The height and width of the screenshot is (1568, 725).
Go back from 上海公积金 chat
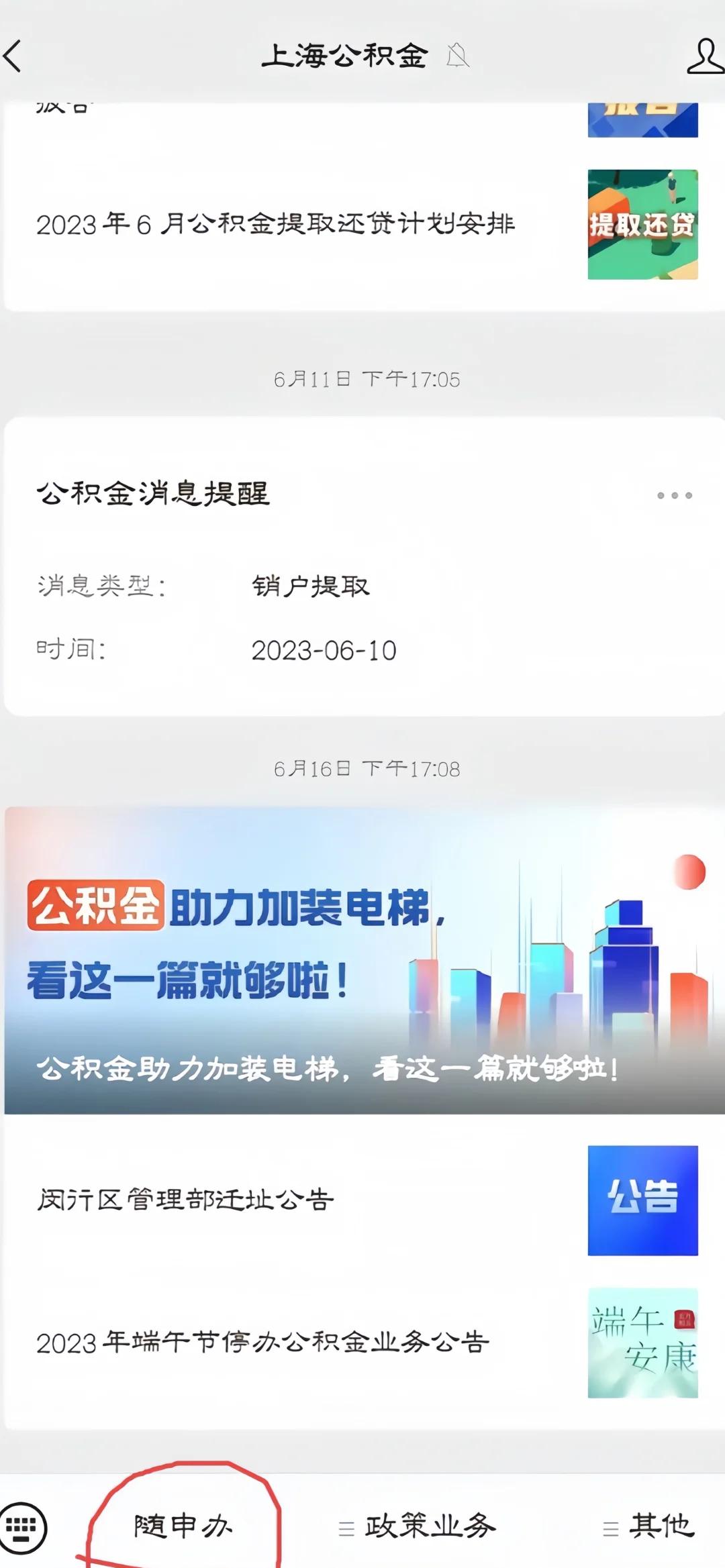tap(13, 56)
